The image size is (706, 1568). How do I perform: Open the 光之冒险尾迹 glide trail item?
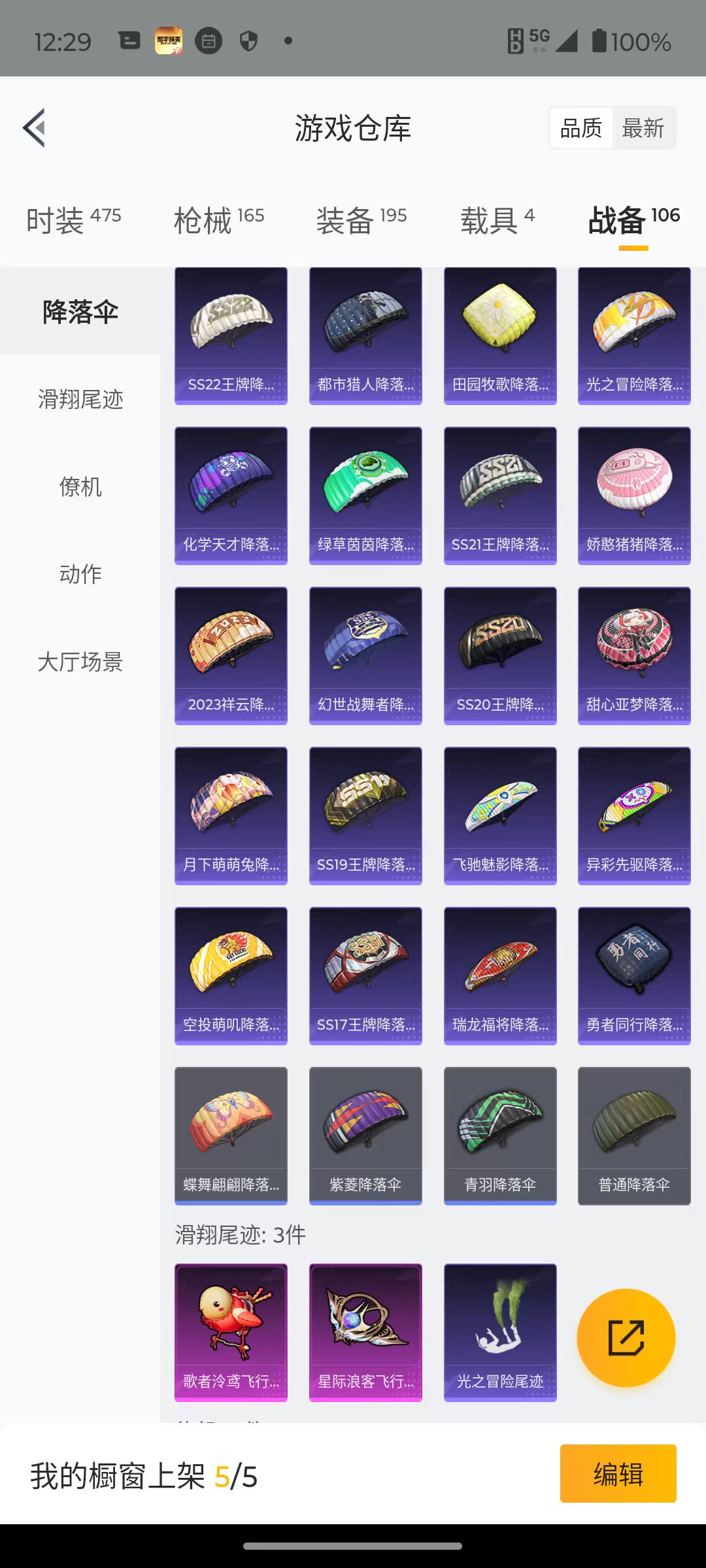coord(500,1333)
